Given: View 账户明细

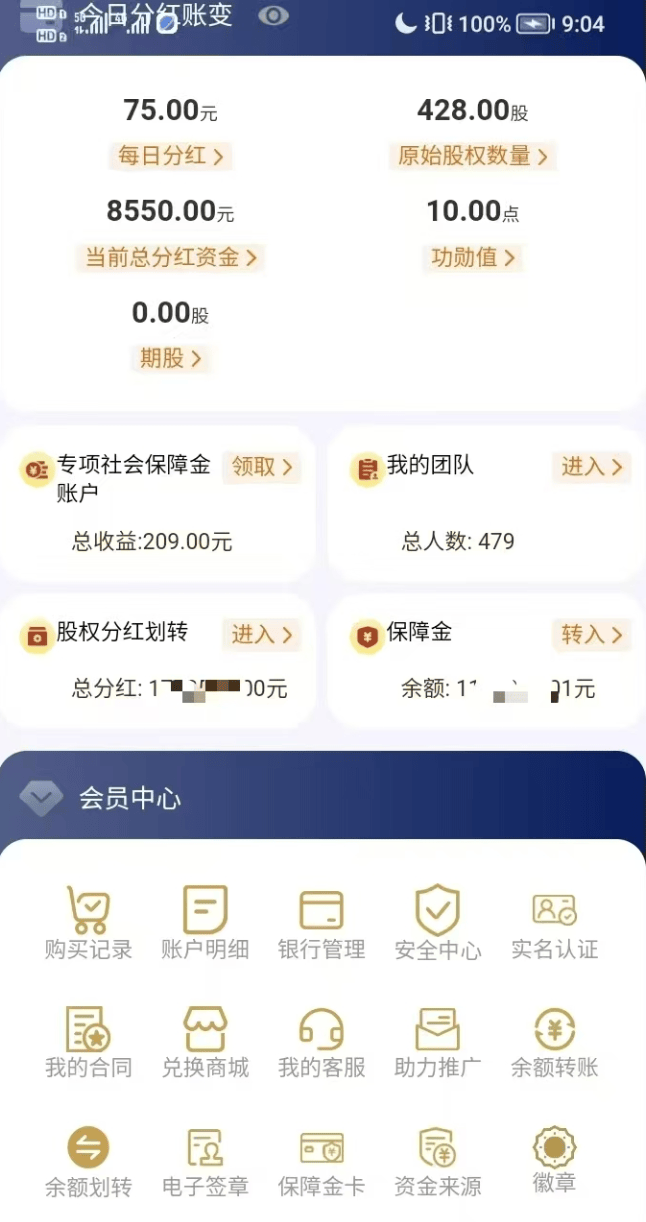Looking at the screenshot, I should pyautogui.click(x=205, y=923).
